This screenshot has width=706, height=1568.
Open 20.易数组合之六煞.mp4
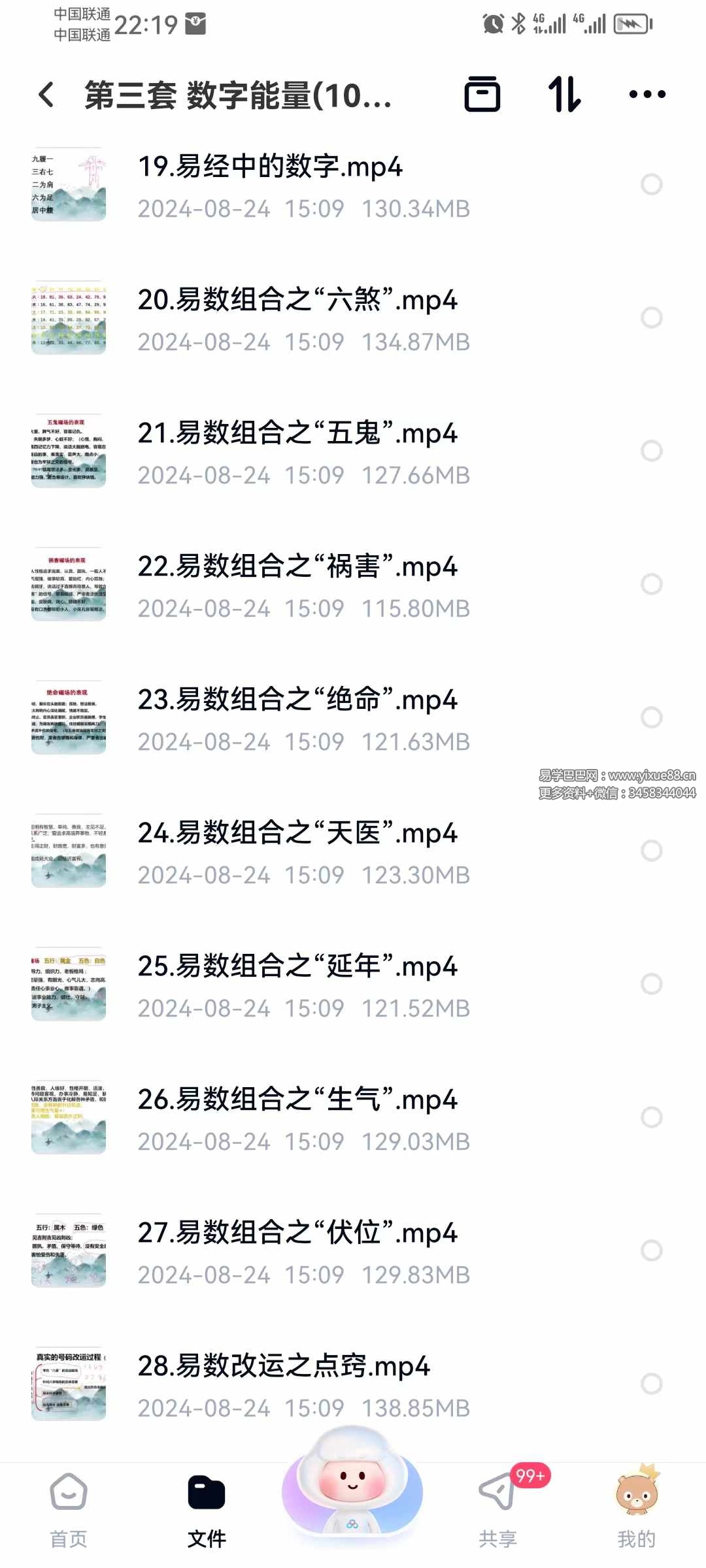(x=297, y=301)
